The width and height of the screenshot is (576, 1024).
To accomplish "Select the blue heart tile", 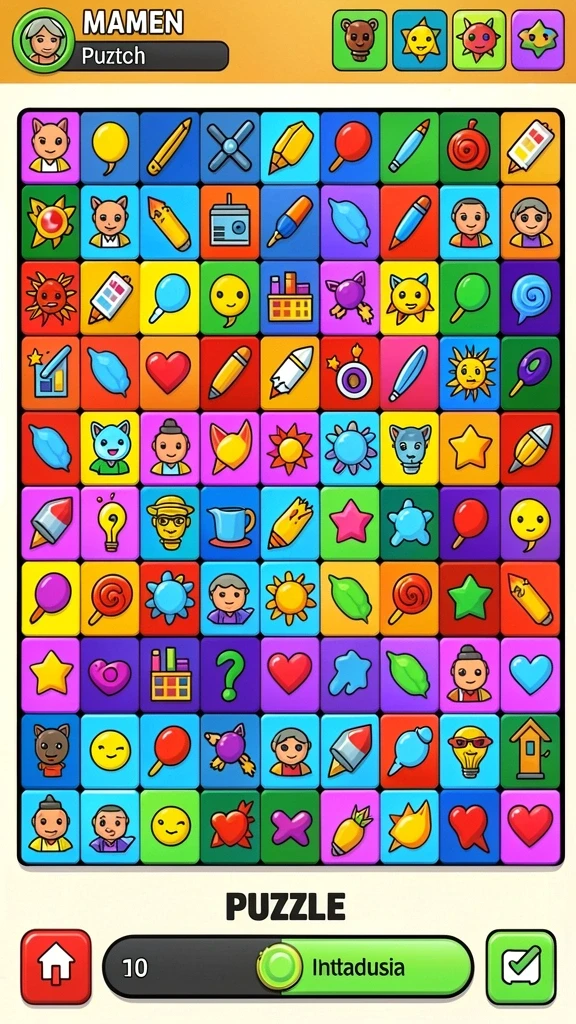I will point(530,675).
